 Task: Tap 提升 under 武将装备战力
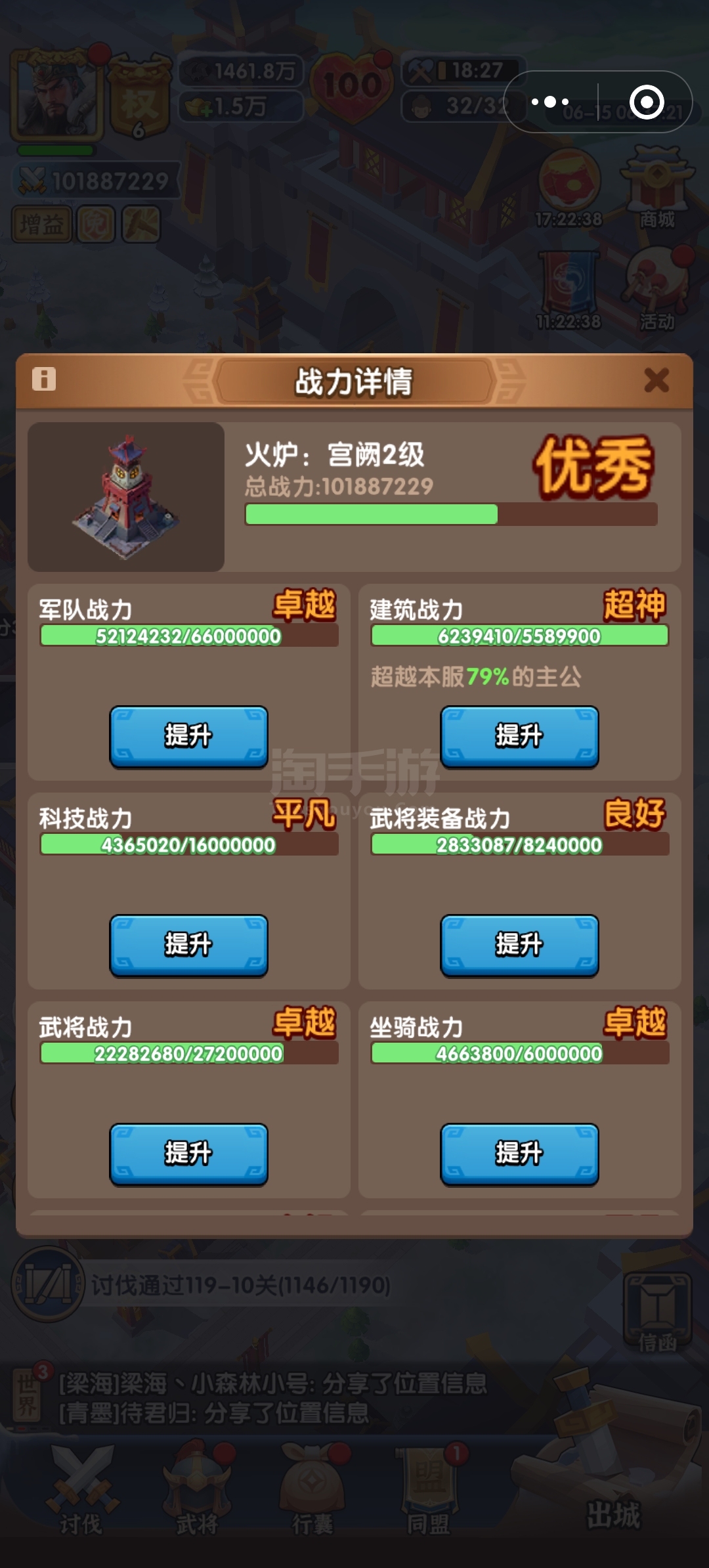click(x=519, y=945)
